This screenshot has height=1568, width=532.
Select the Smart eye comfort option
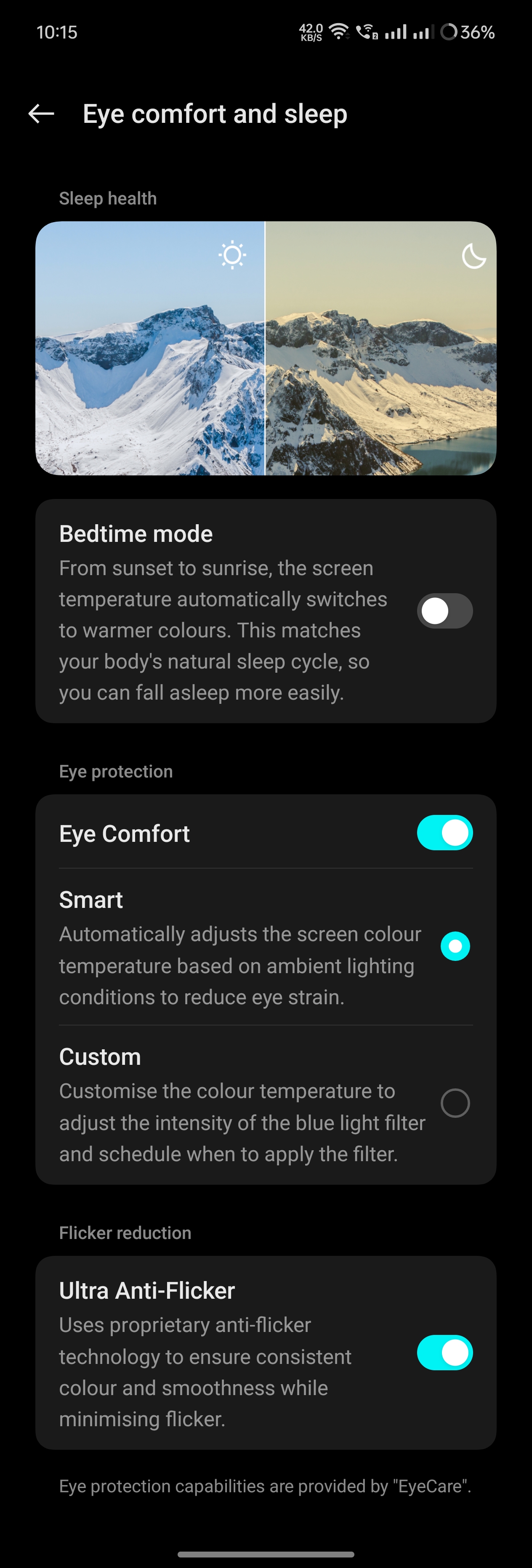pyautogui.click(x=455, y=946)
